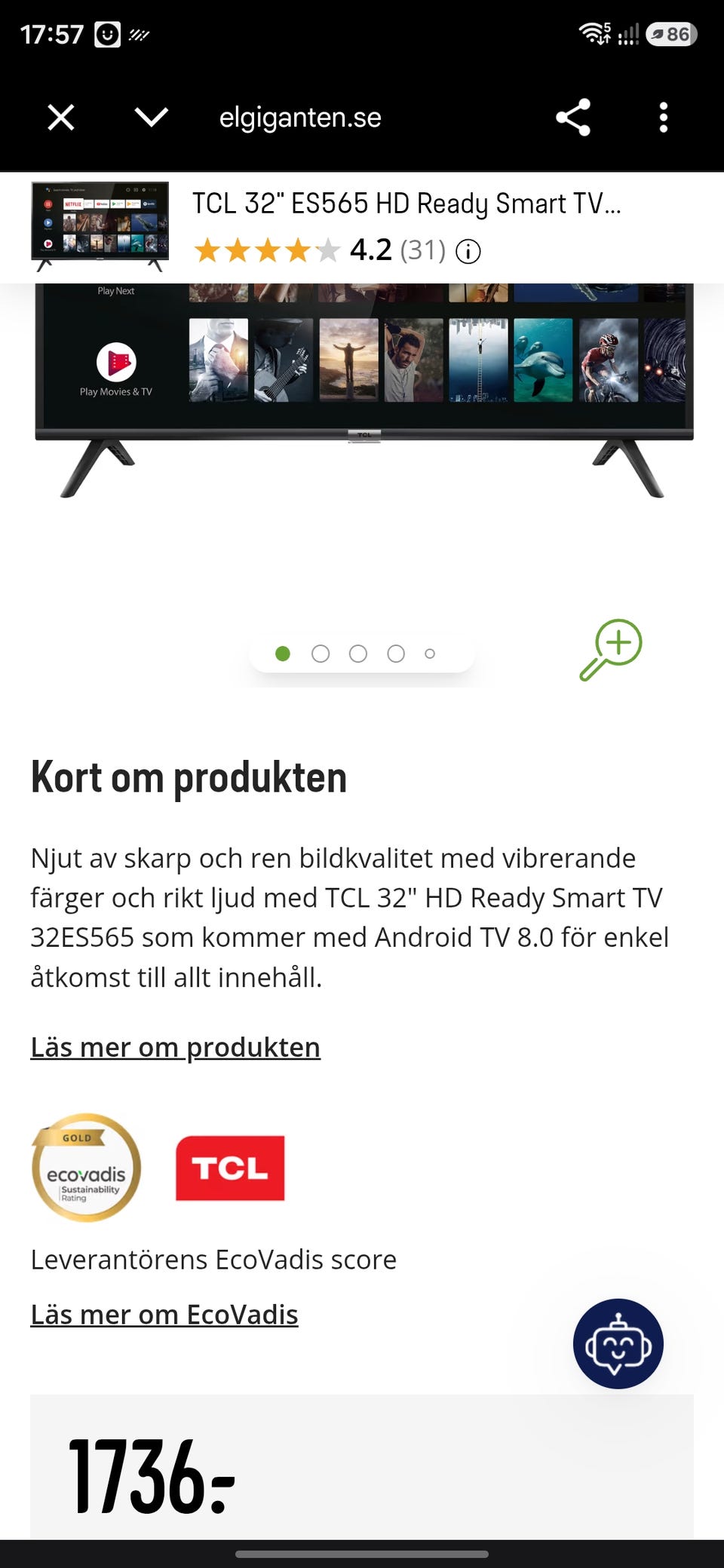Collapse the page with the down chevron
The width and height of the screenshot is (724, 1568).
point(149,117)
